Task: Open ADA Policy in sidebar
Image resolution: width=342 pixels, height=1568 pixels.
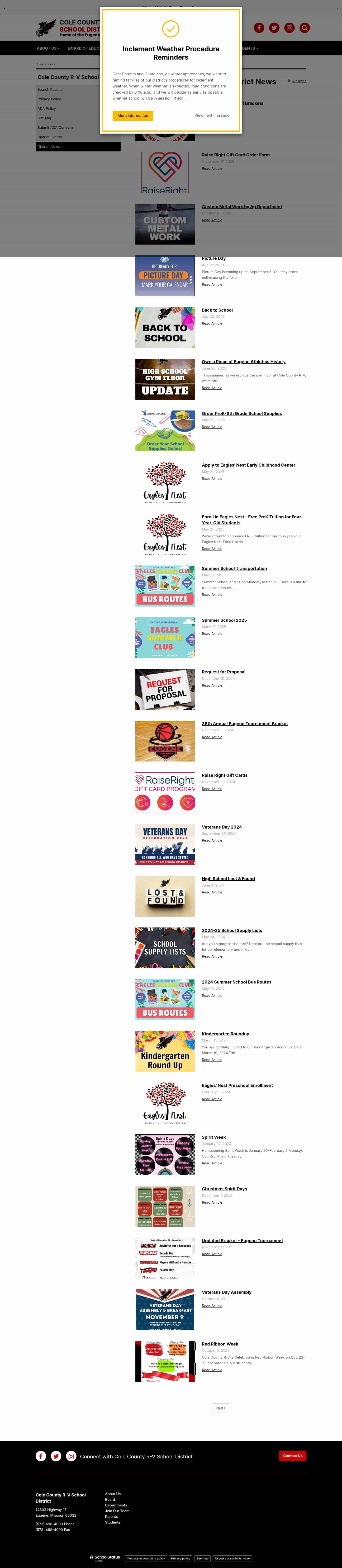Action: (x=46, y=108)
